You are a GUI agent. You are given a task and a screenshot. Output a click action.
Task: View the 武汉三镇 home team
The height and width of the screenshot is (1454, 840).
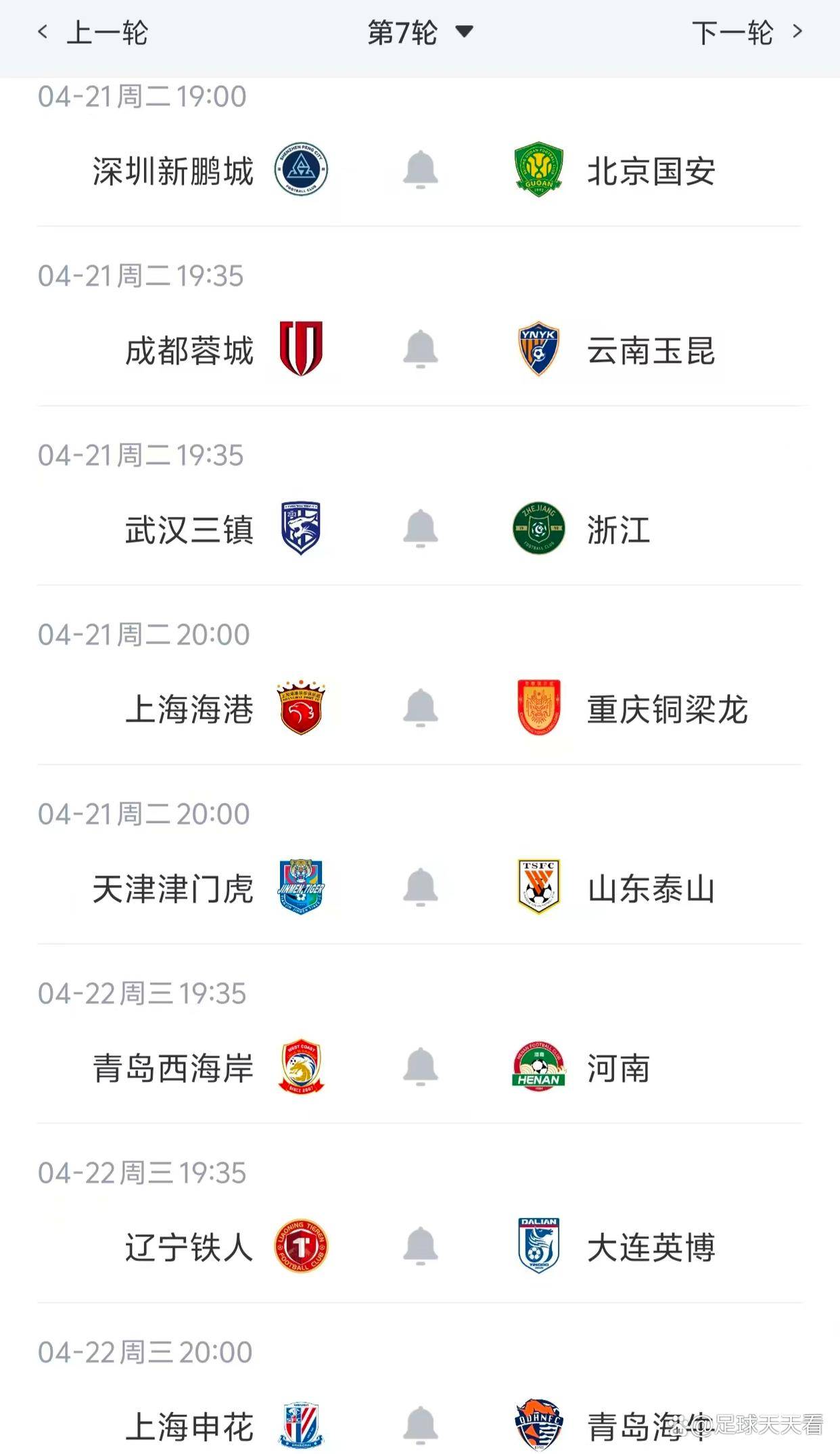(190, 530)
